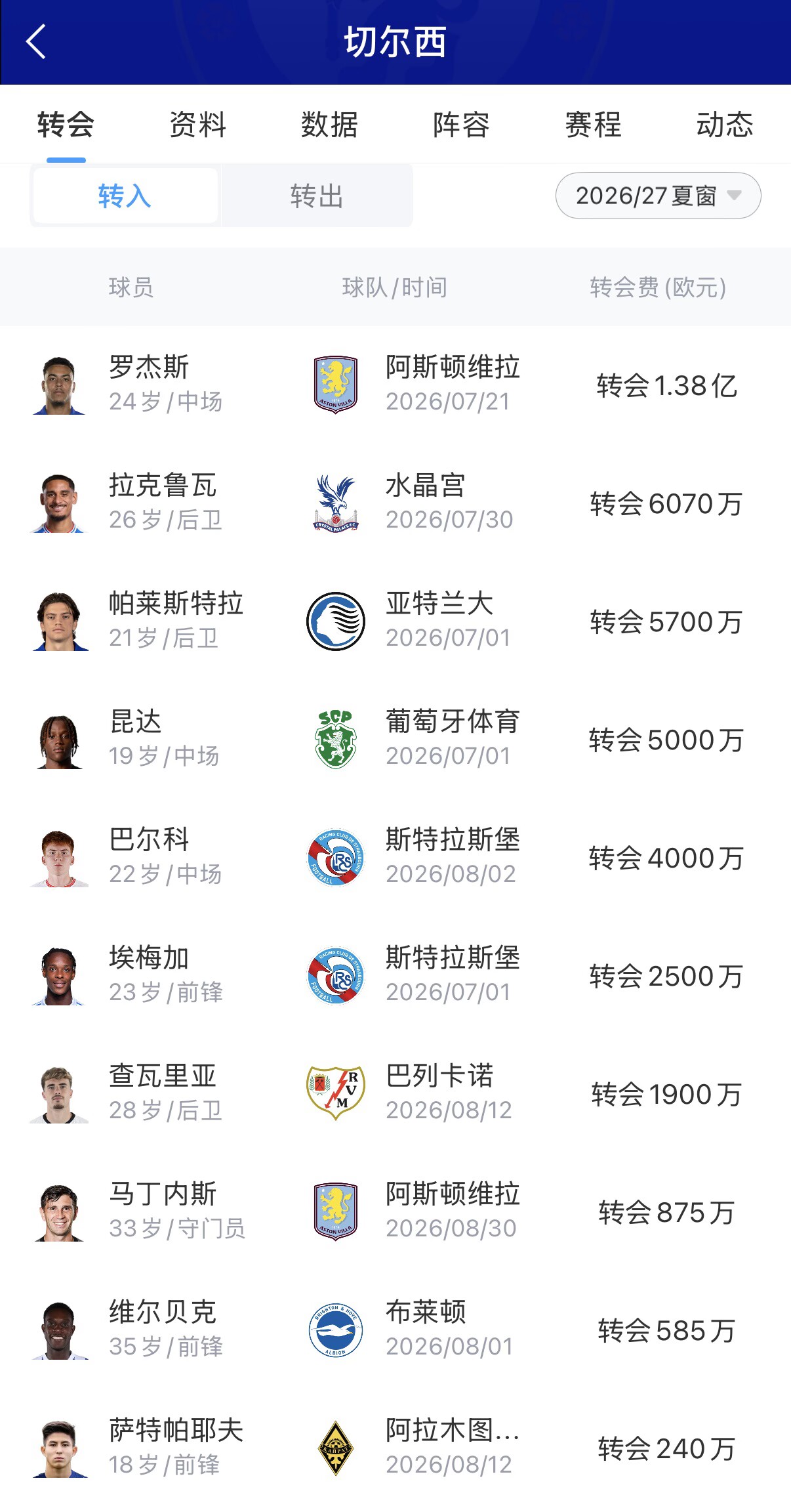Open the 阵容 tab
The width and height of the screenshot is (791, 1512).
tap(461, 125)
